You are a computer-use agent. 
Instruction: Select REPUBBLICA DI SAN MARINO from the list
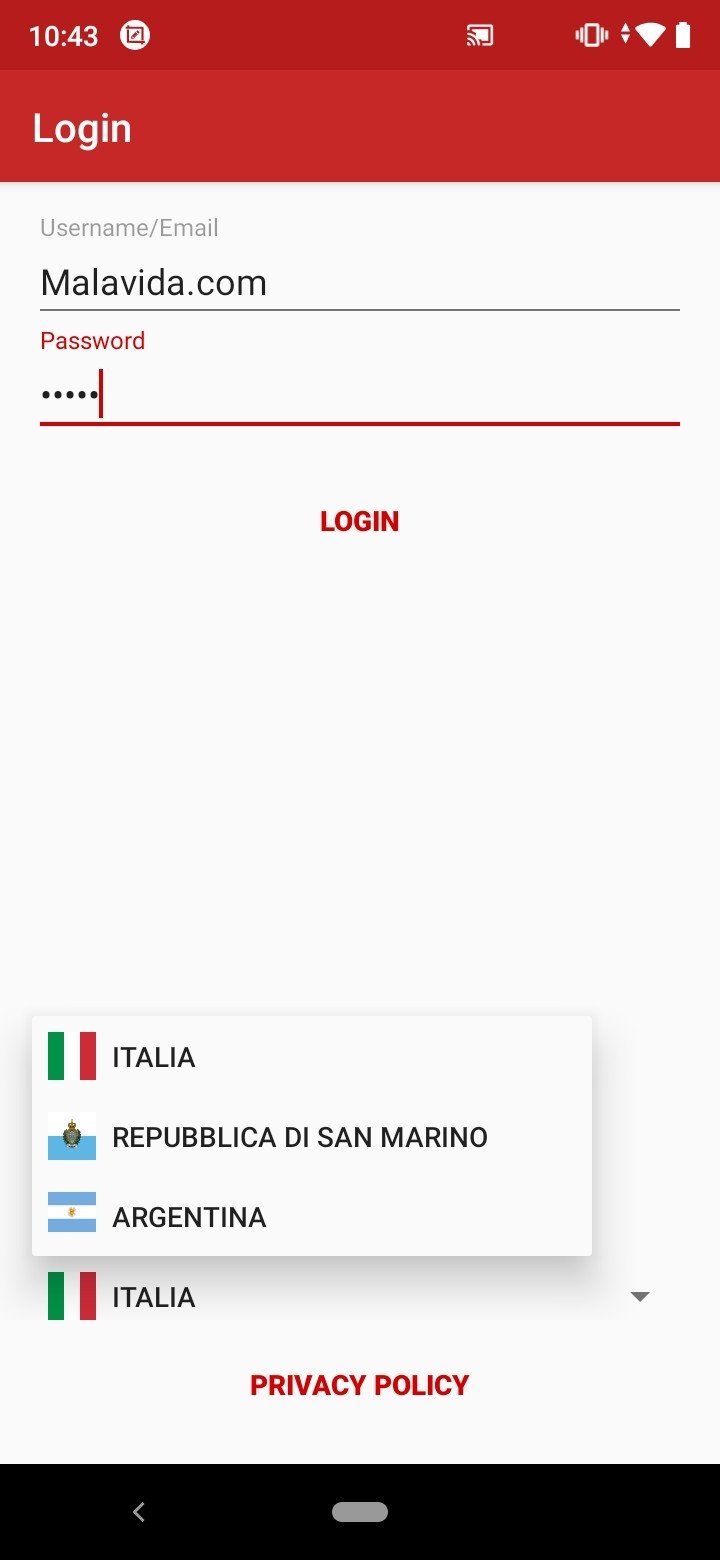pos(299,1137)
